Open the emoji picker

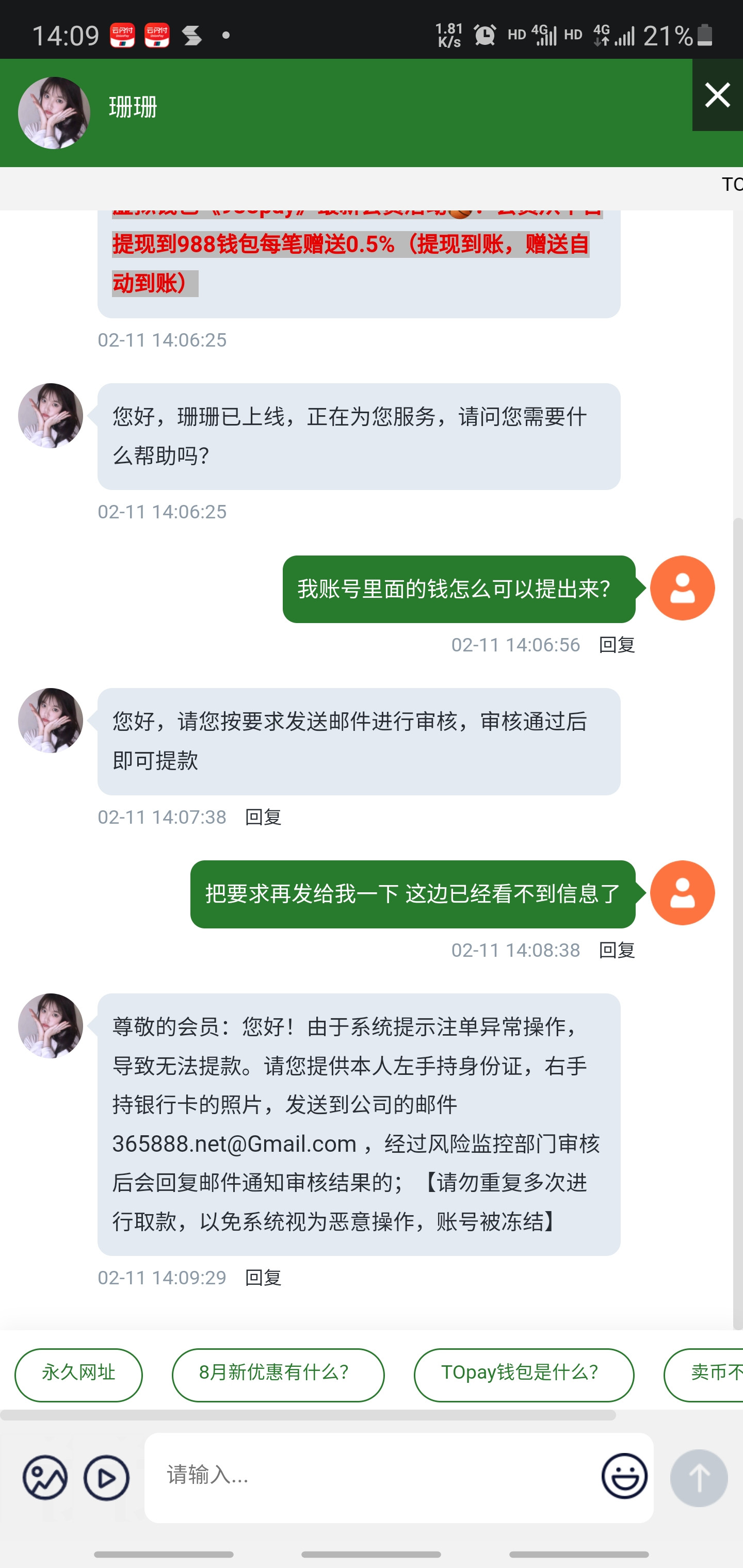pos(624,1476)
